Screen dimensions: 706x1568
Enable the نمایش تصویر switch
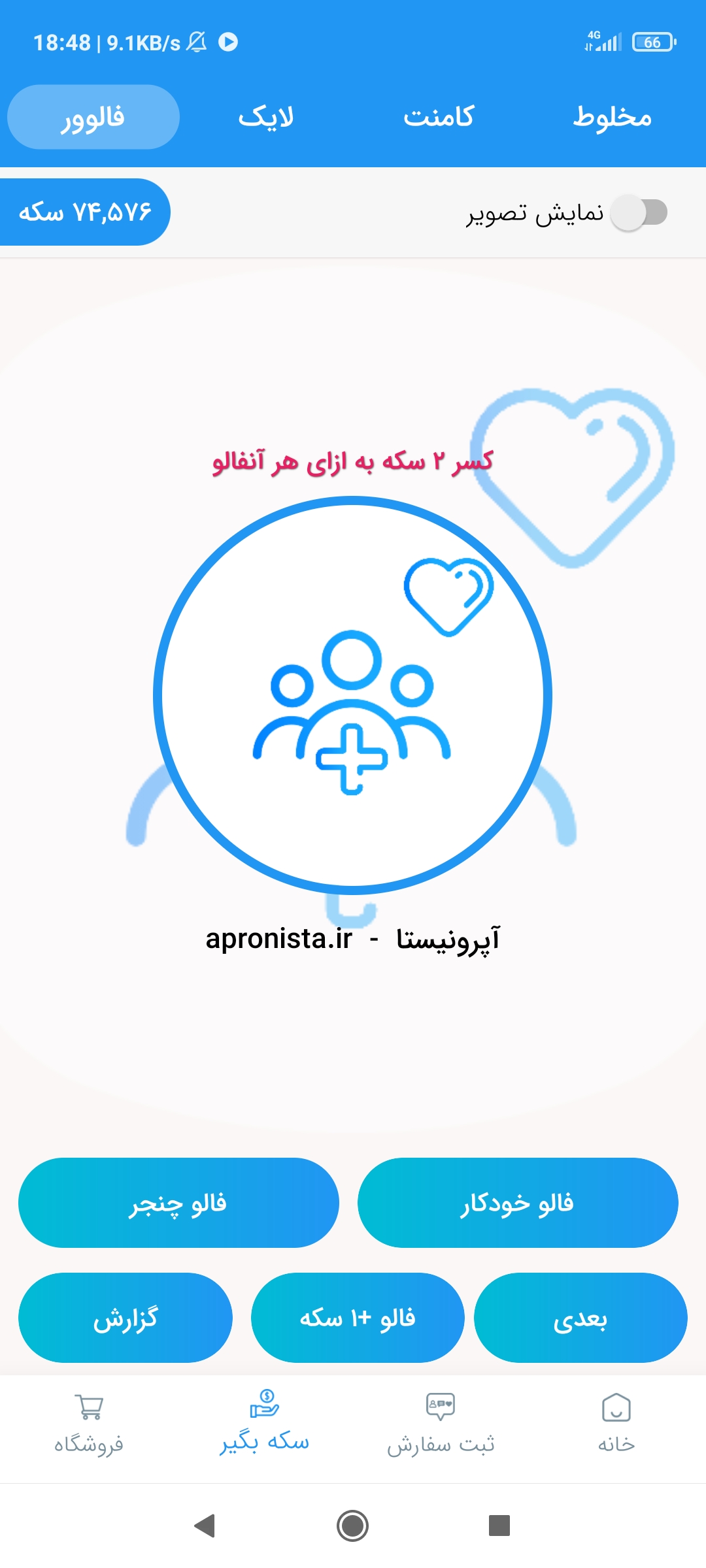point(639,210)
